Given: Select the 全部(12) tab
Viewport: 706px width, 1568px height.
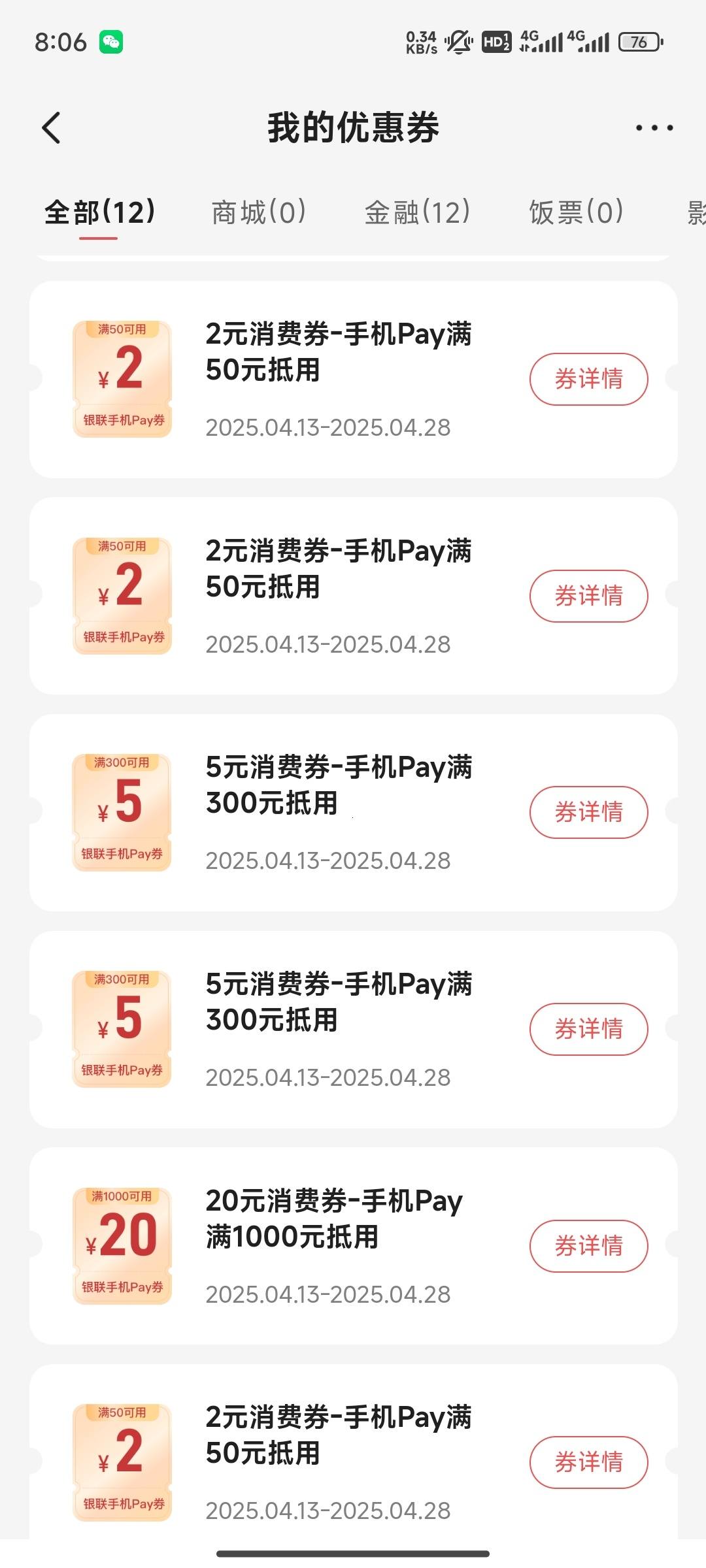Looking at the screenshot, I should click(99, 212).
